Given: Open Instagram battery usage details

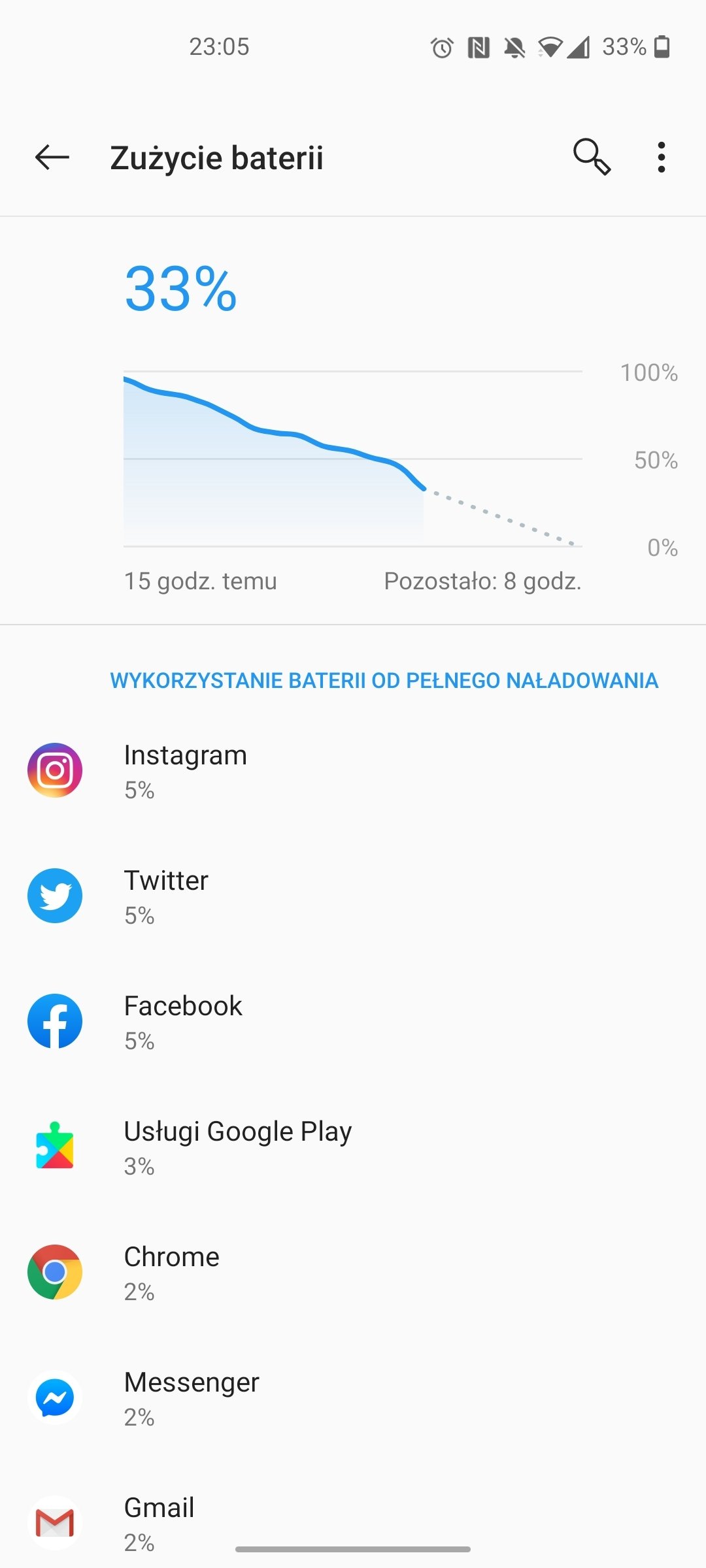Looking at the screenshot, I should click(353, 771).
